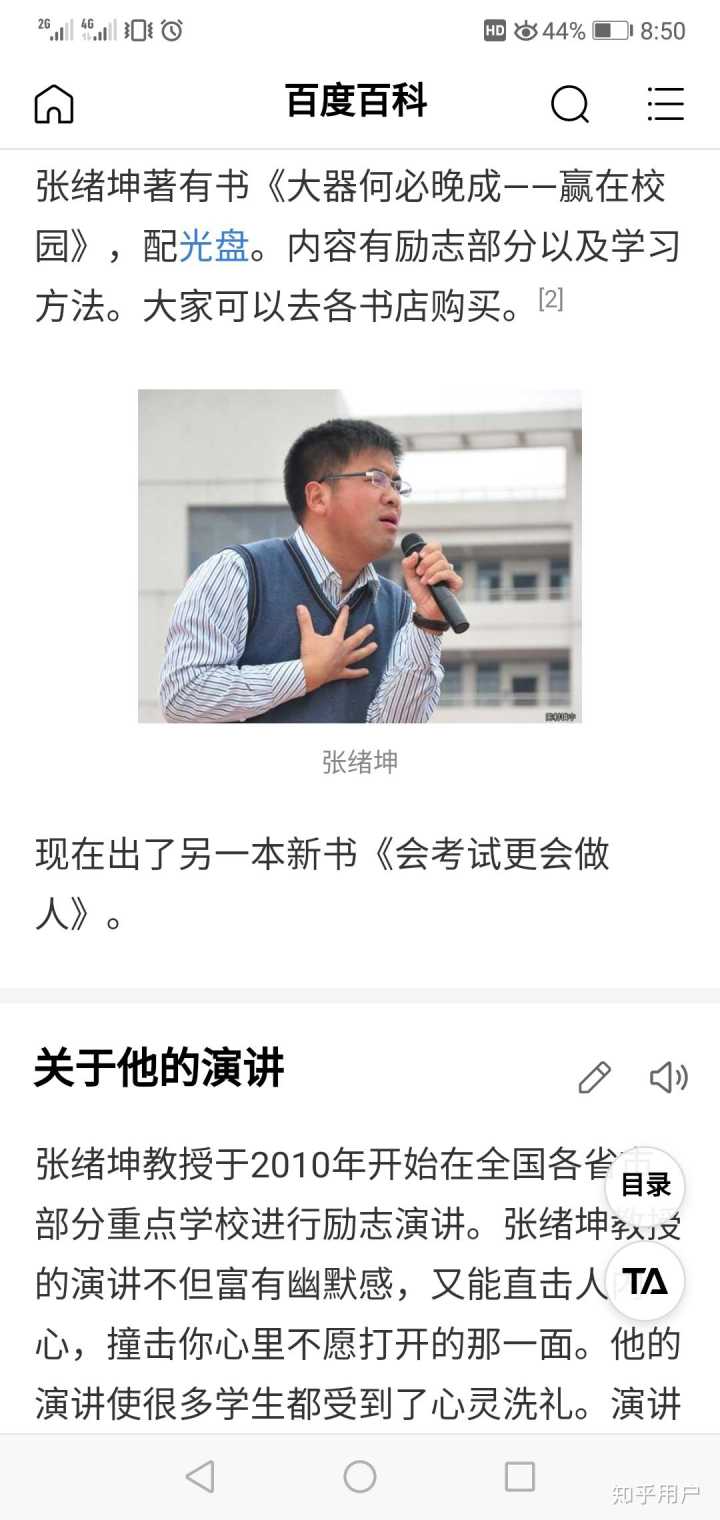Play audio for the 关于他的演讲 section
This screenshot has width=720, height=1520.
click(x=668, y=1077)
